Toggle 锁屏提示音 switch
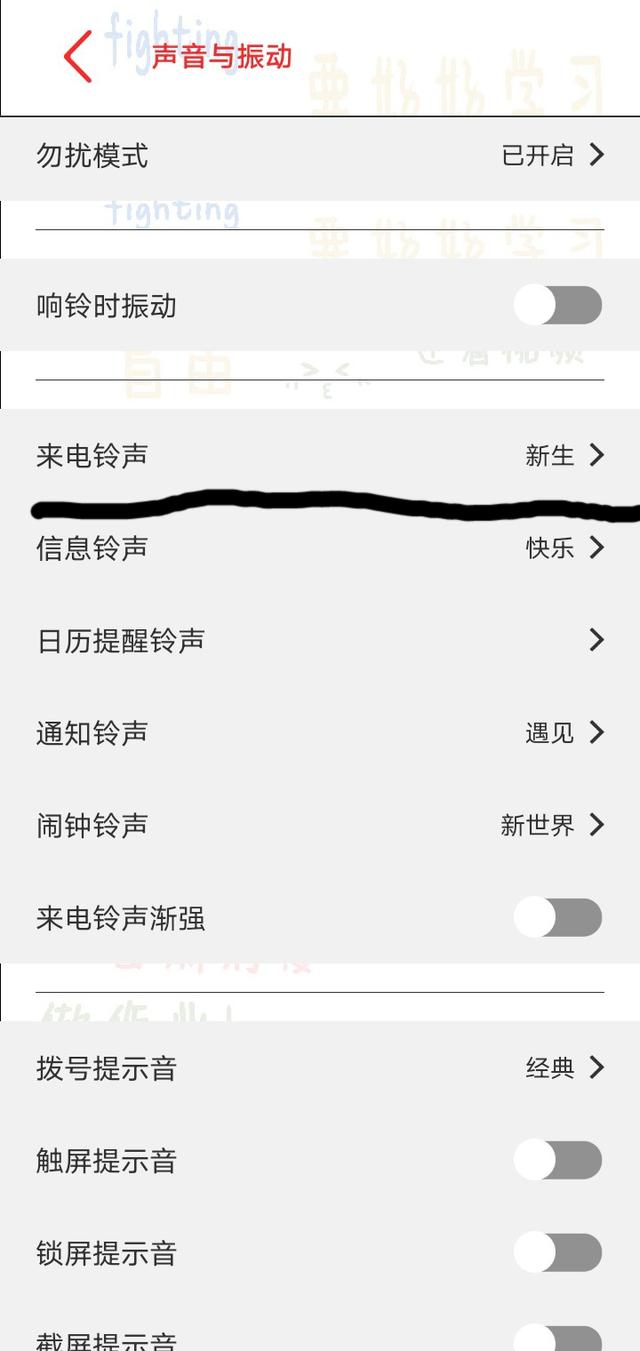 [557, 1252]
